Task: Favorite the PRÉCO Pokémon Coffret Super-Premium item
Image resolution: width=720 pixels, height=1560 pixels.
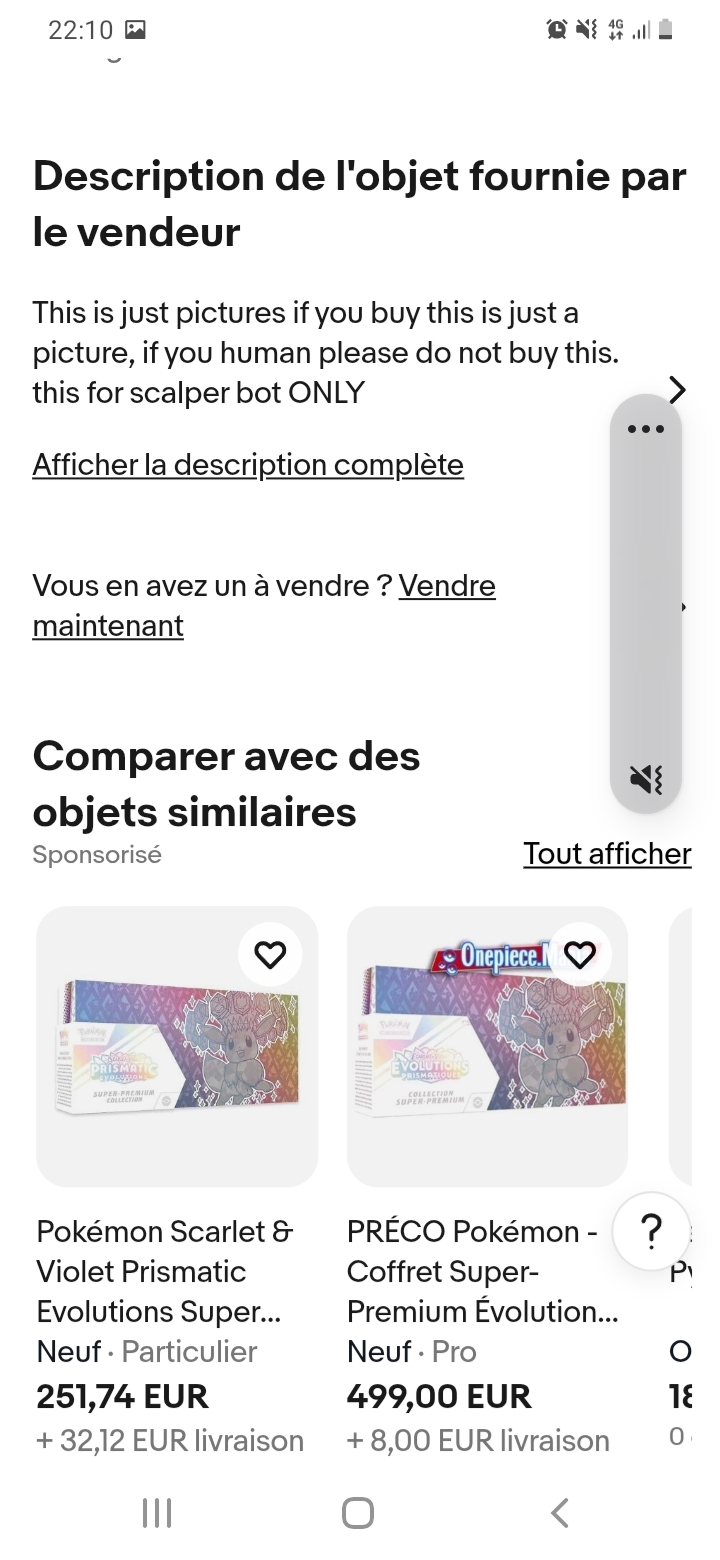Action: 580,955
